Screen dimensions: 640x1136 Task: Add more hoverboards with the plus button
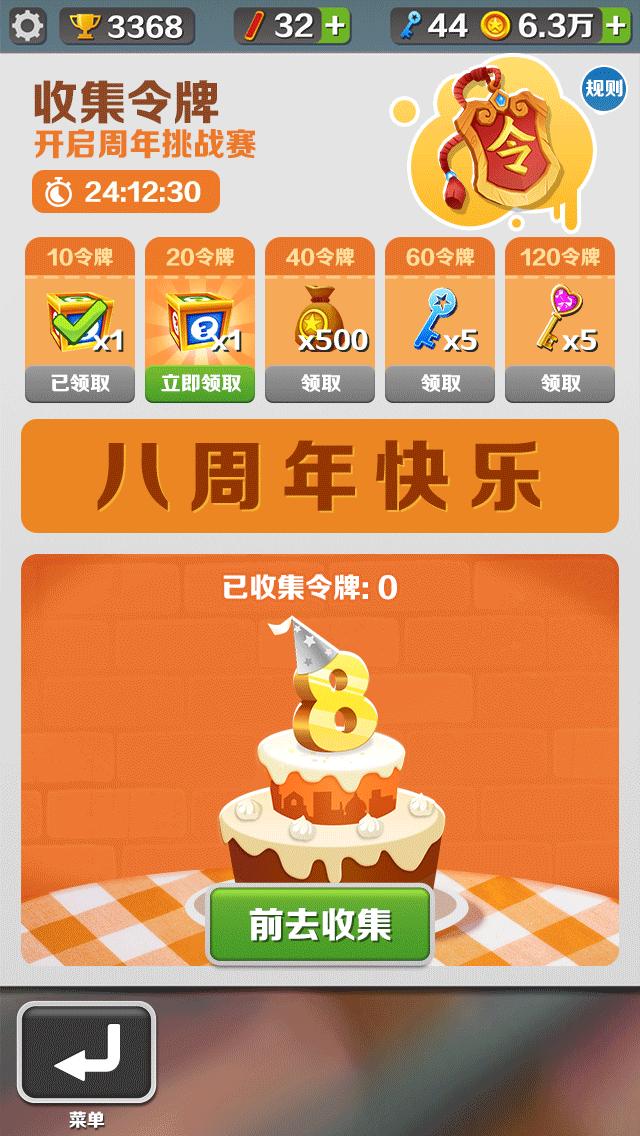(337, 26)
